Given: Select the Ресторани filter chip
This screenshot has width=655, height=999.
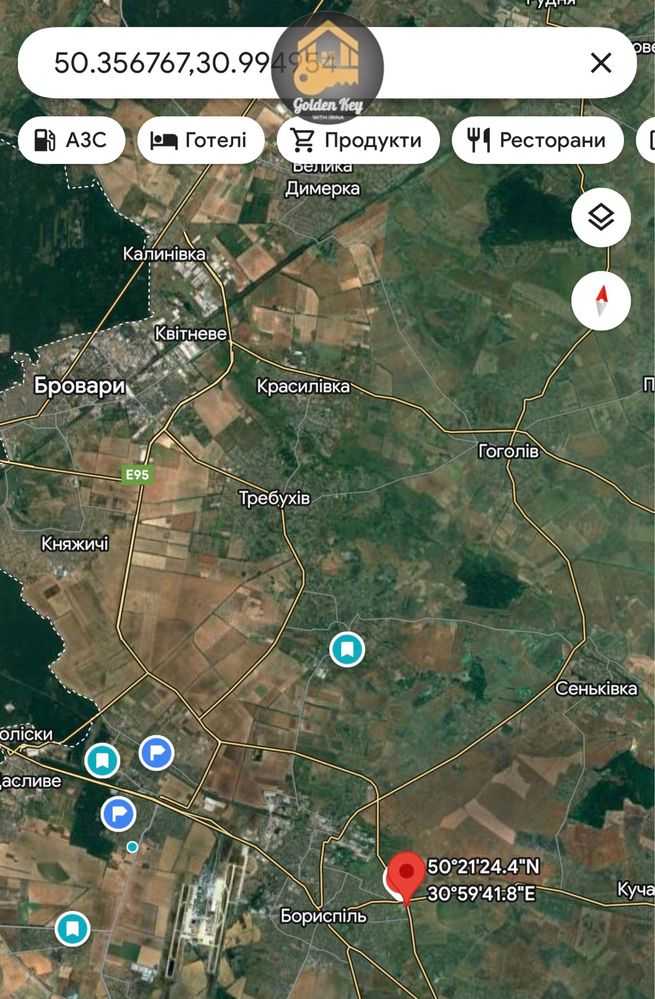Looking at the screenshot, I should point(537,140).
